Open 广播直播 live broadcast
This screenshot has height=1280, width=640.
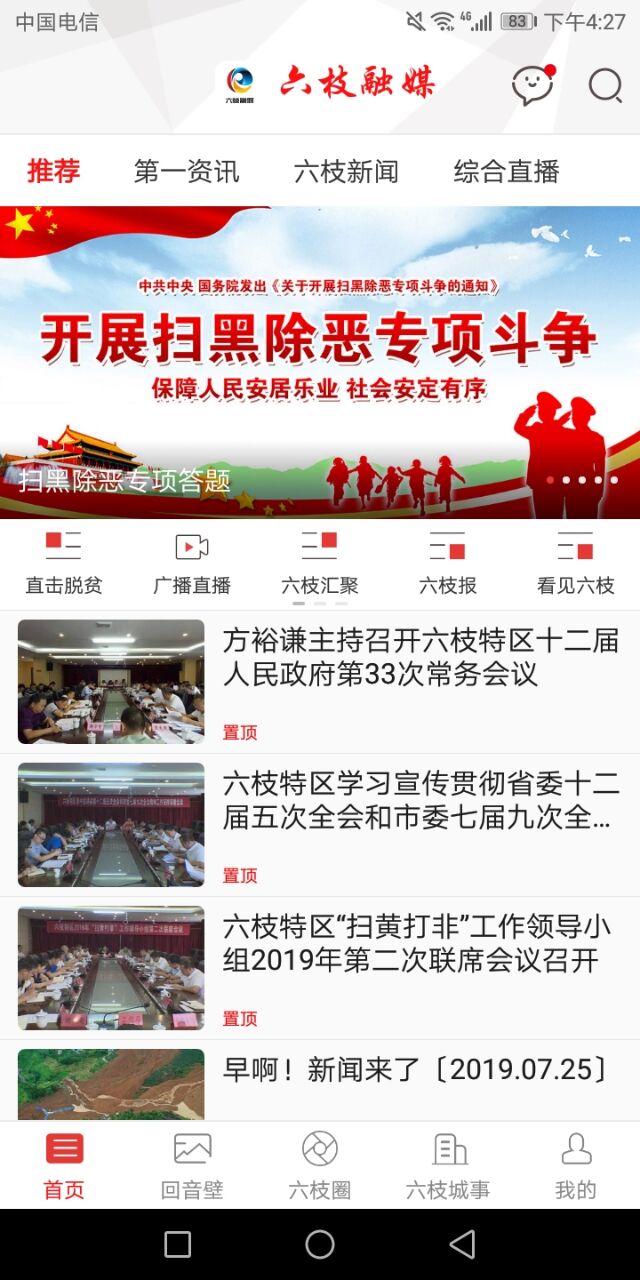[x=192, y=564]
